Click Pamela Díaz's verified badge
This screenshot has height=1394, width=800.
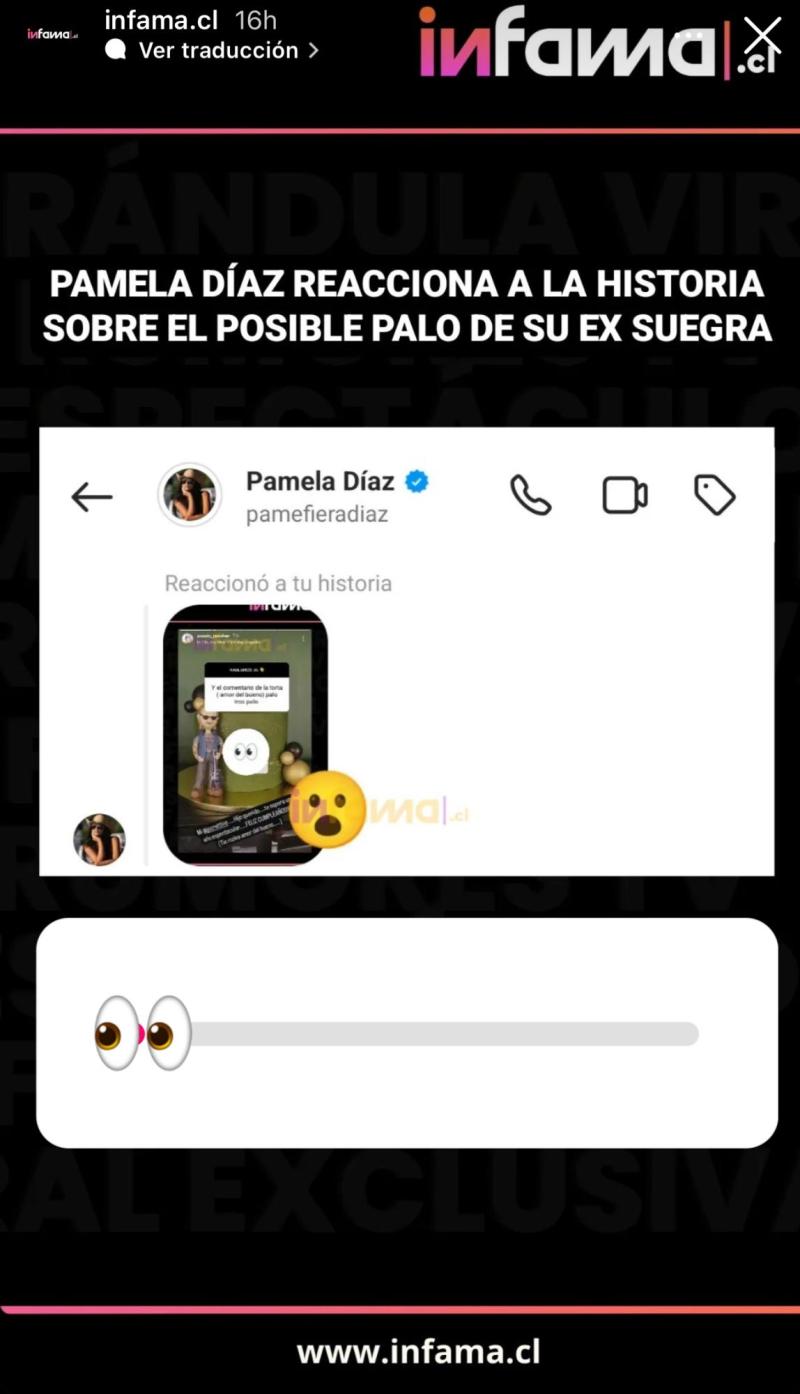pyautogui.click(x=417, y=481)
